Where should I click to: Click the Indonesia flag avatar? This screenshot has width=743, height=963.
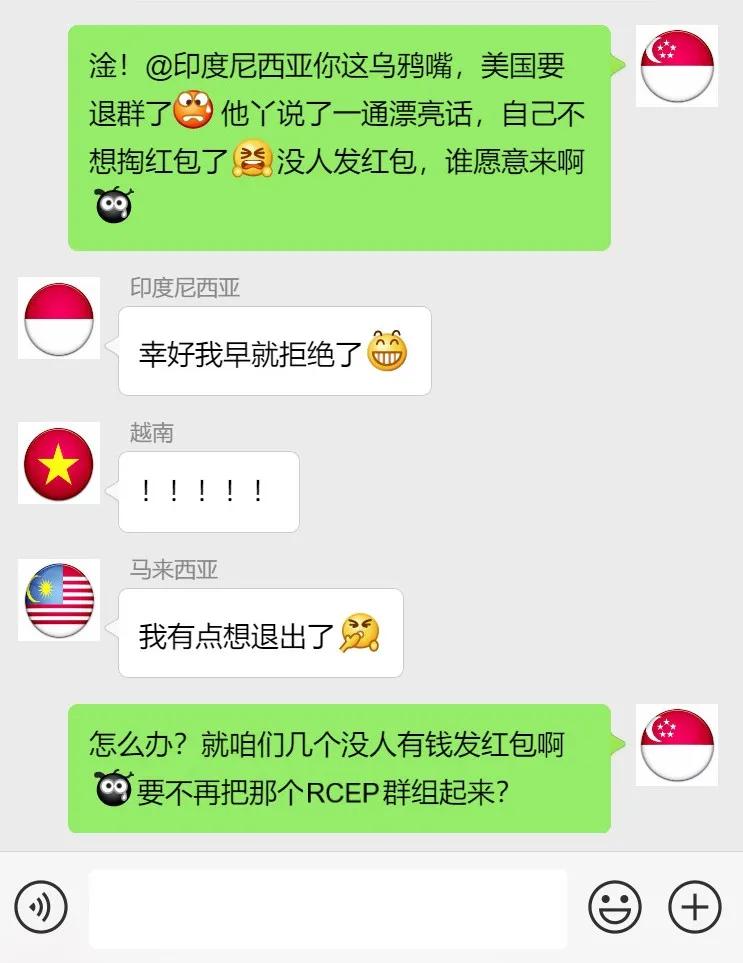coord(58,320)
